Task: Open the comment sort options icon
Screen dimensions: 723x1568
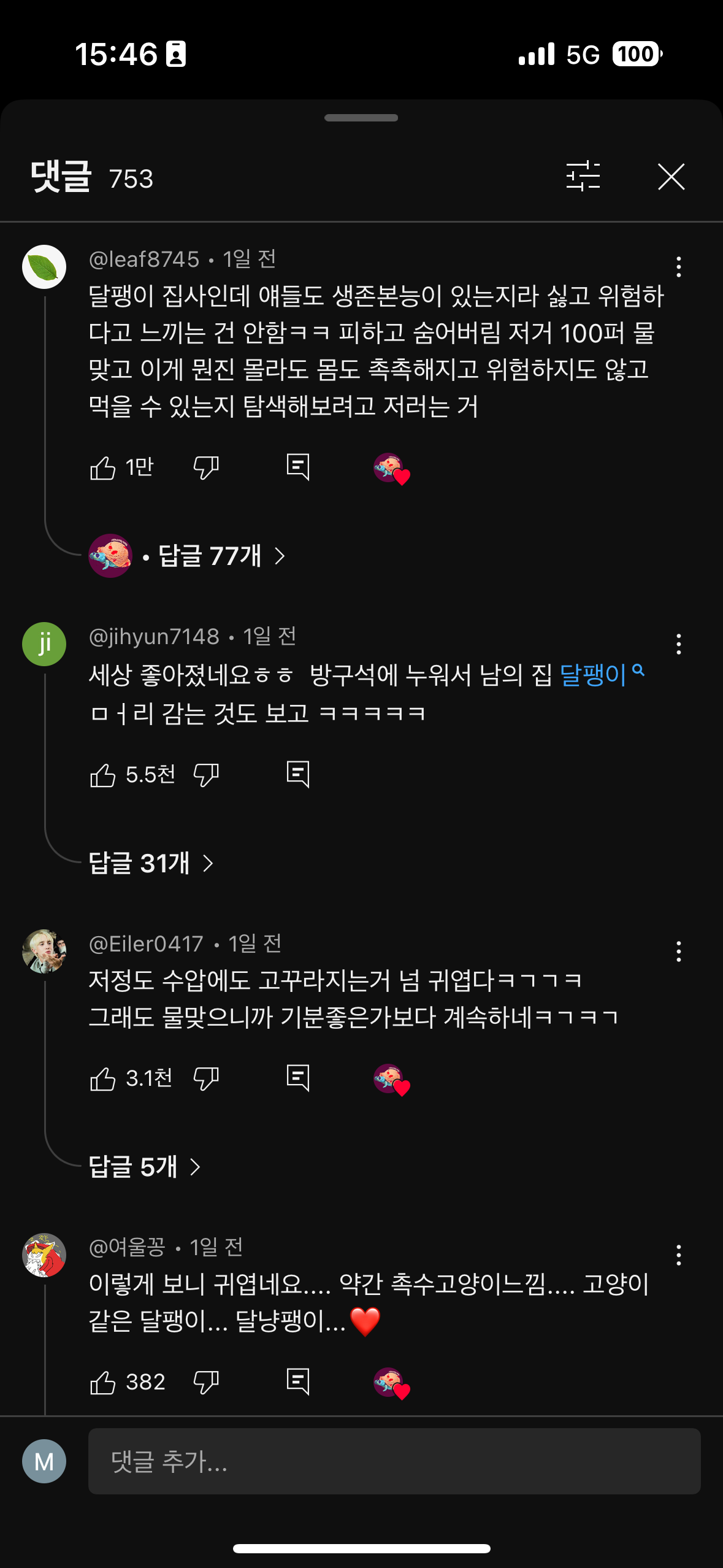Action: click(x=583, y=177)
